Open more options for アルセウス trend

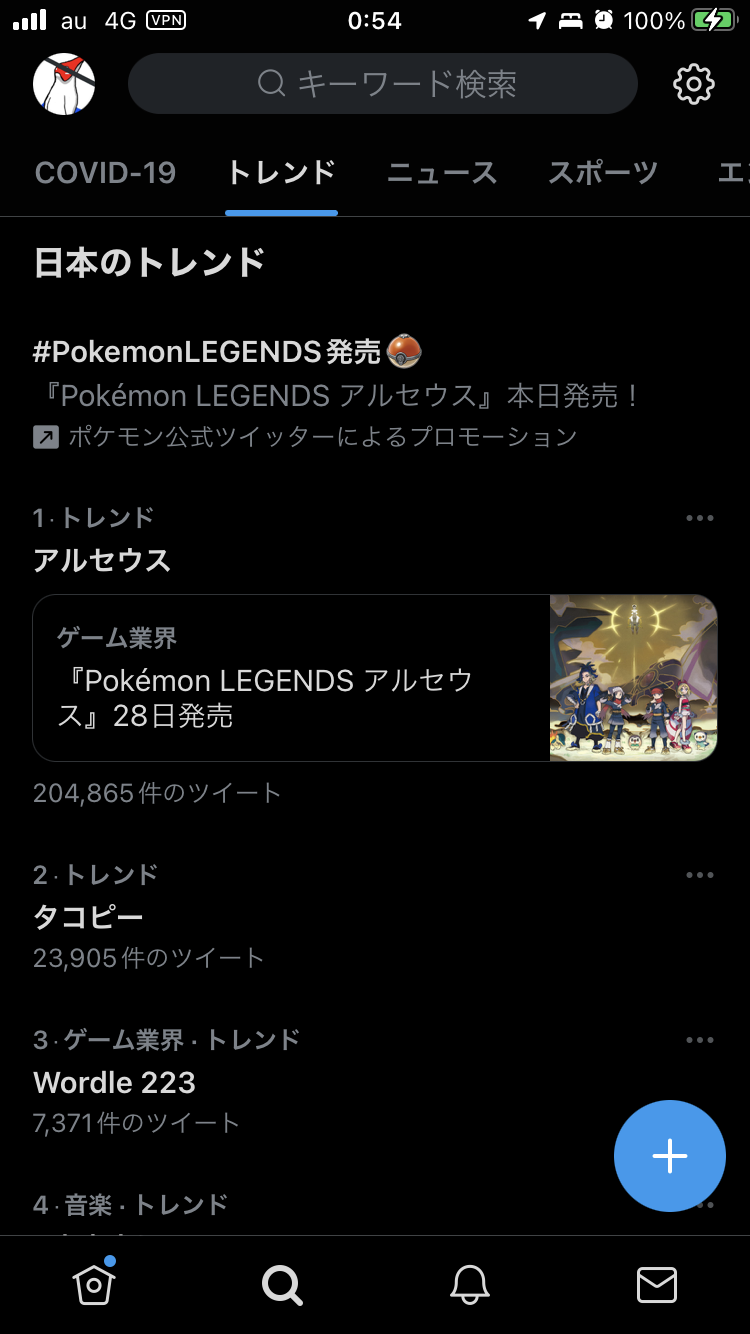click(700, 518)
